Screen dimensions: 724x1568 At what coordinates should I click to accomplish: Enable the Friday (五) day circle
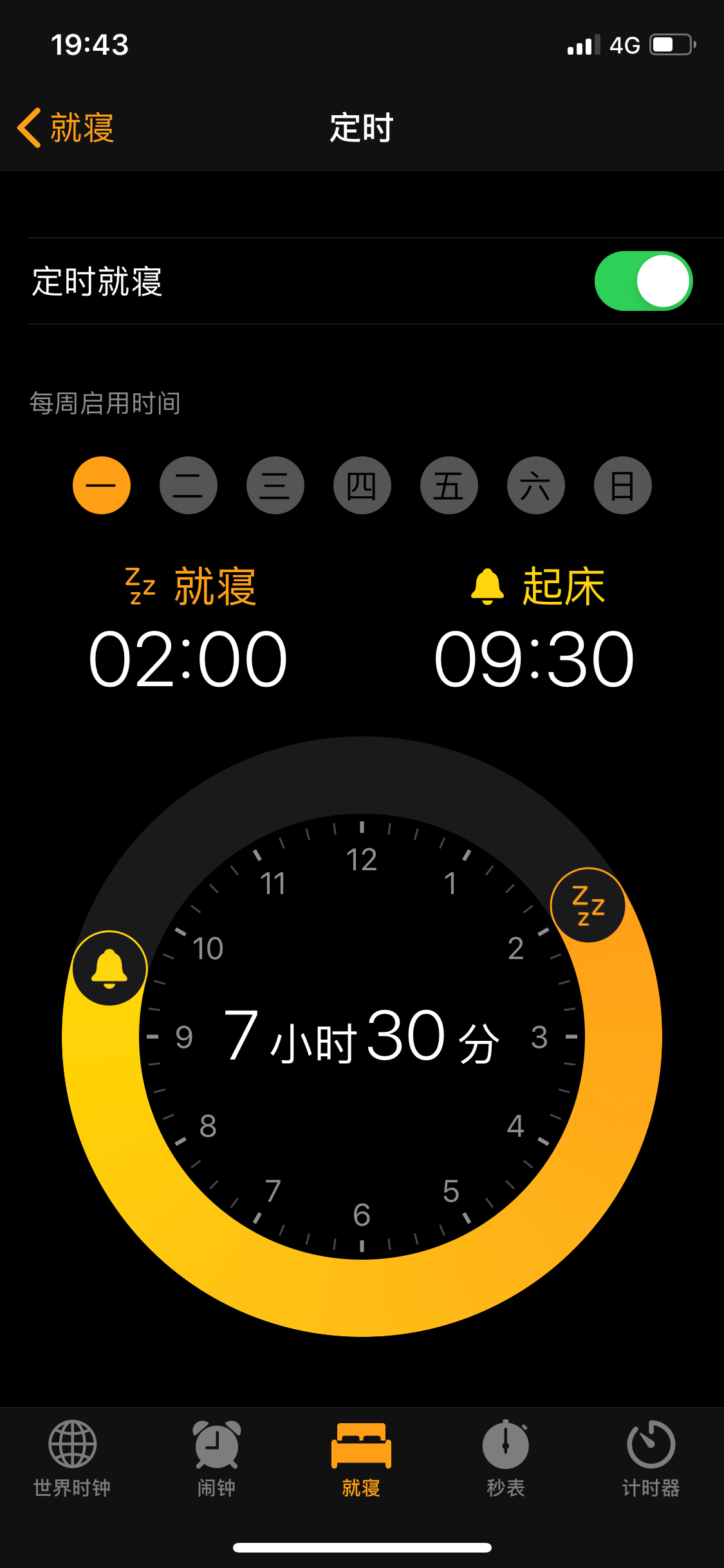(x=449, y=485)
